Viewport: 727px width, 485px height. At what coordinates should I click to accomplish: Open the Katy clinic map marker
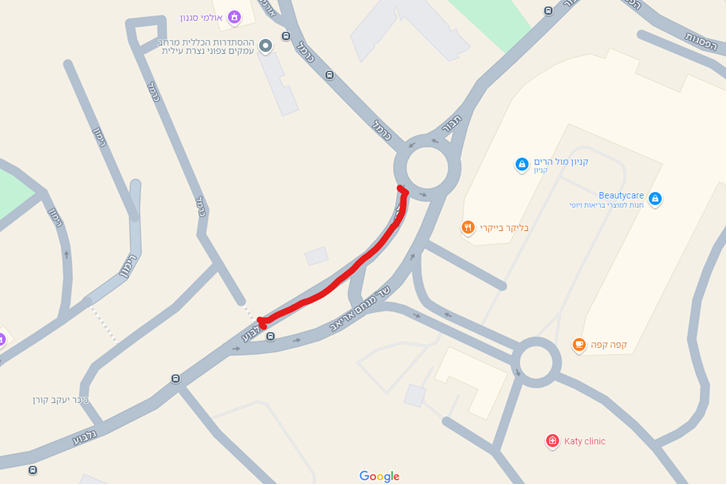point(552,441)
